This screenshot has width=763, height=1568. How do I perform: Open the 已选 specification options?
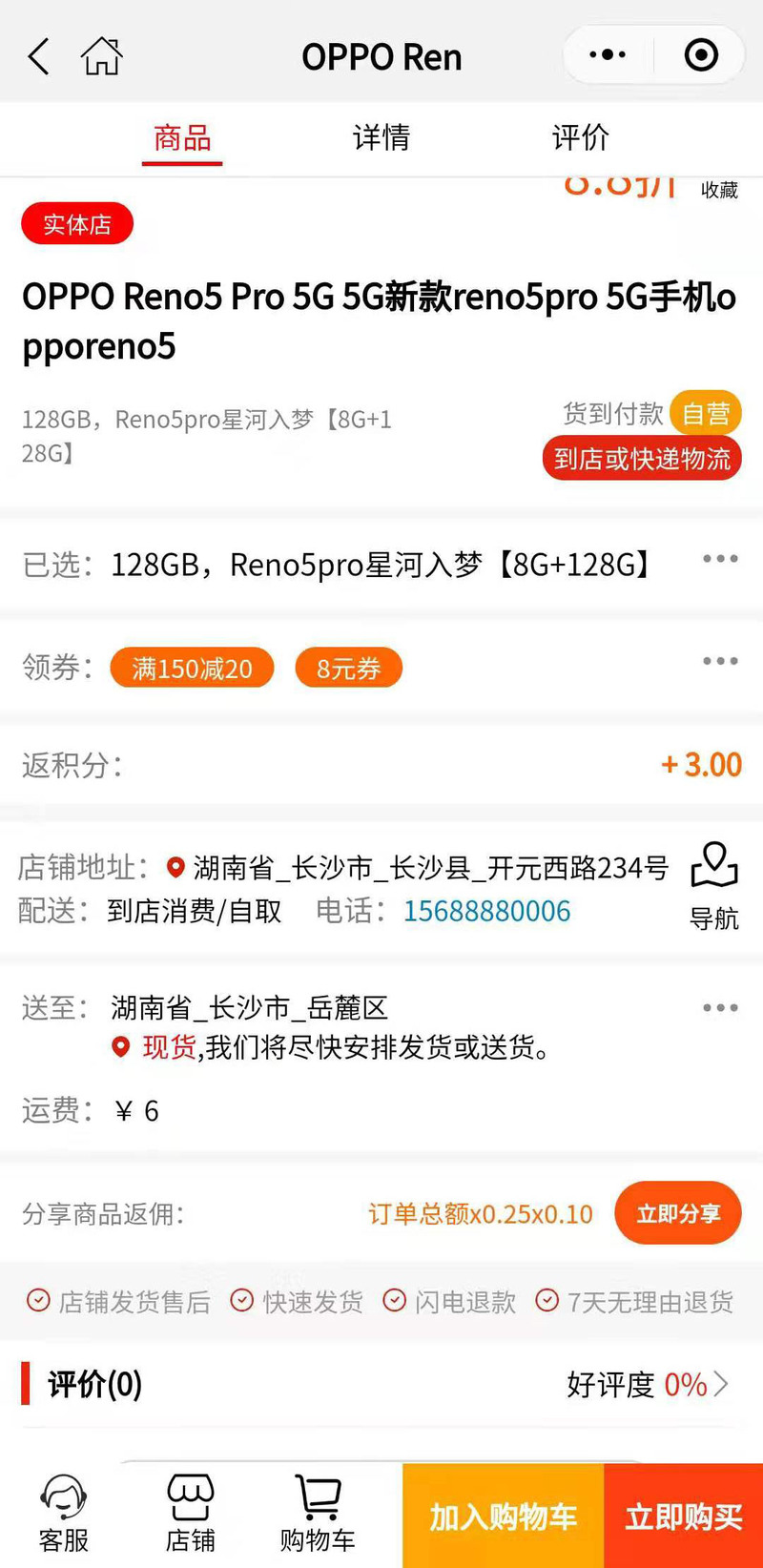(x=381, y=565)
